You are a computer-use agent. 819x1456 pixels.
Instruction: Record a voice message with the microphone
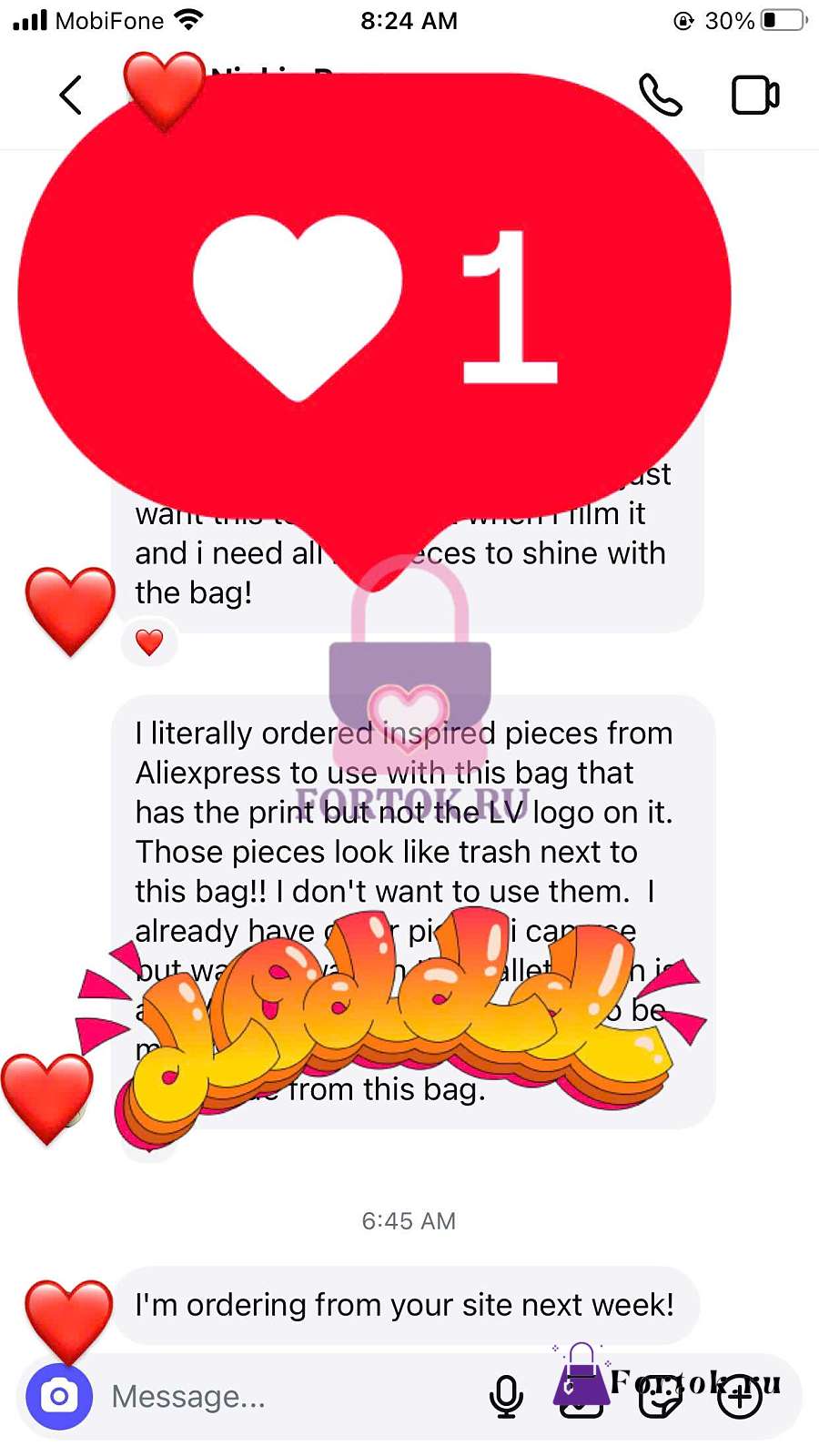(x=506, y=1396)
